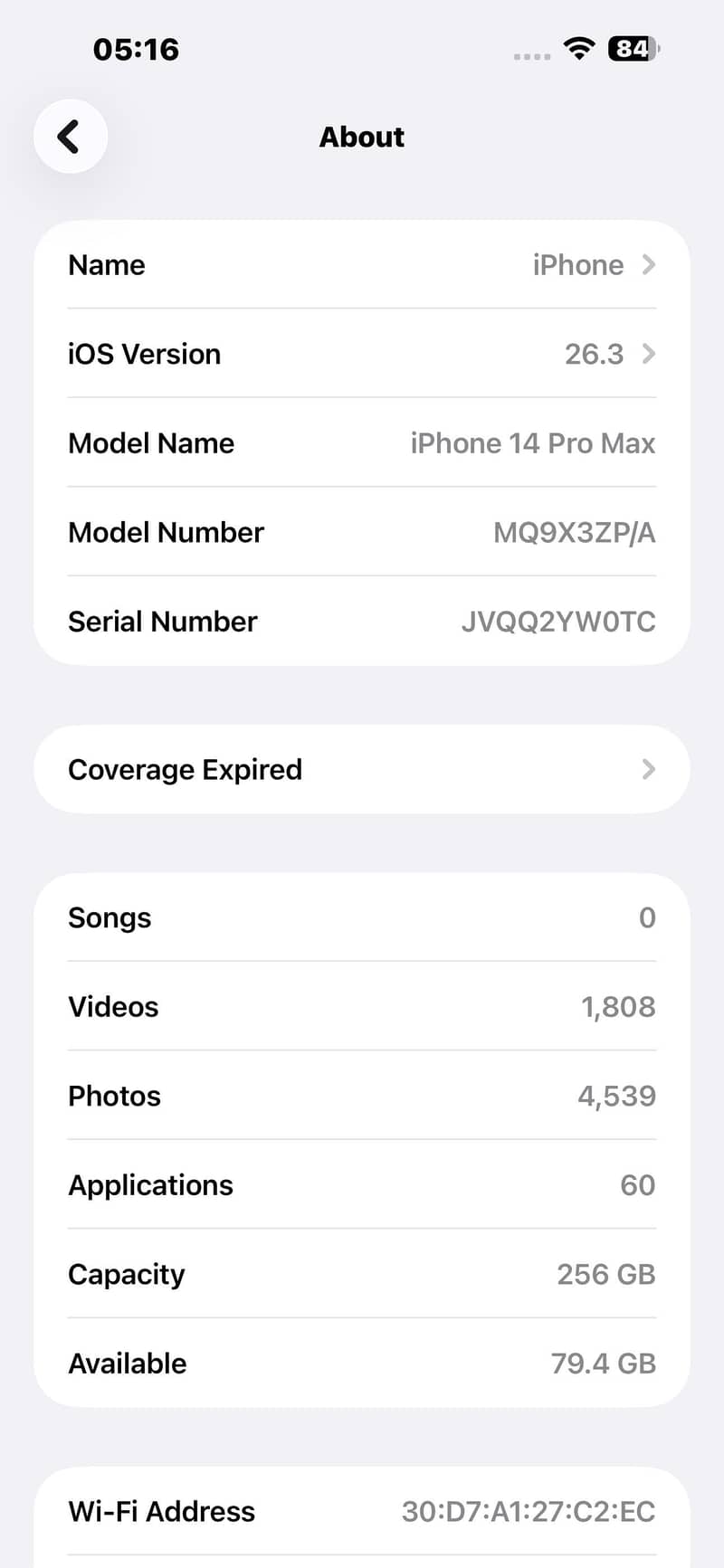Select the Photos row showing 4,539
This screenshot has height=1568, width=724.
click(362, 1096)
